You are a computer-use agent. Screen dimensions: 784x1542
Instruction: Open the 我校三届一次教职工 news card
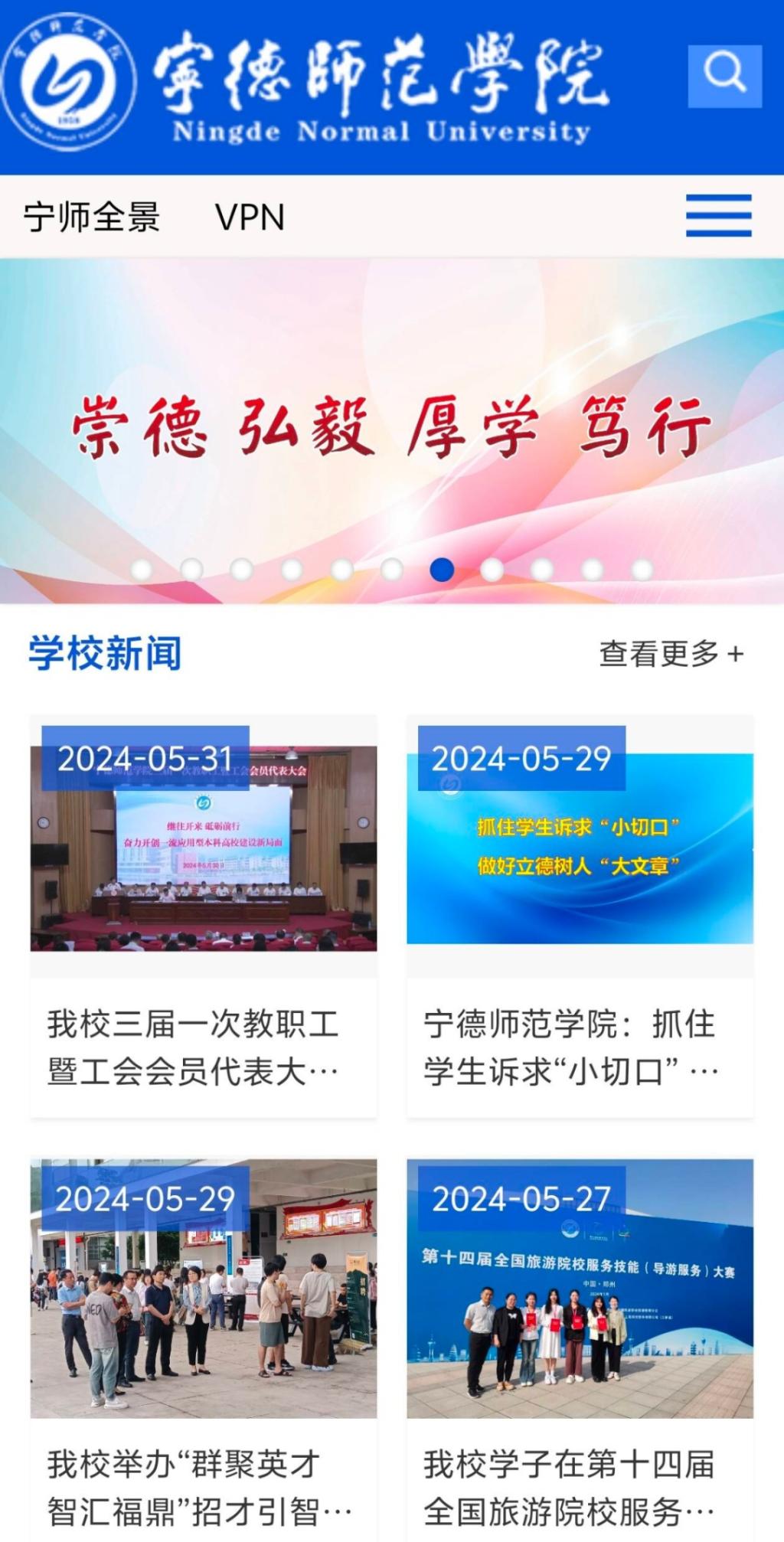click(x=204, y=916)
